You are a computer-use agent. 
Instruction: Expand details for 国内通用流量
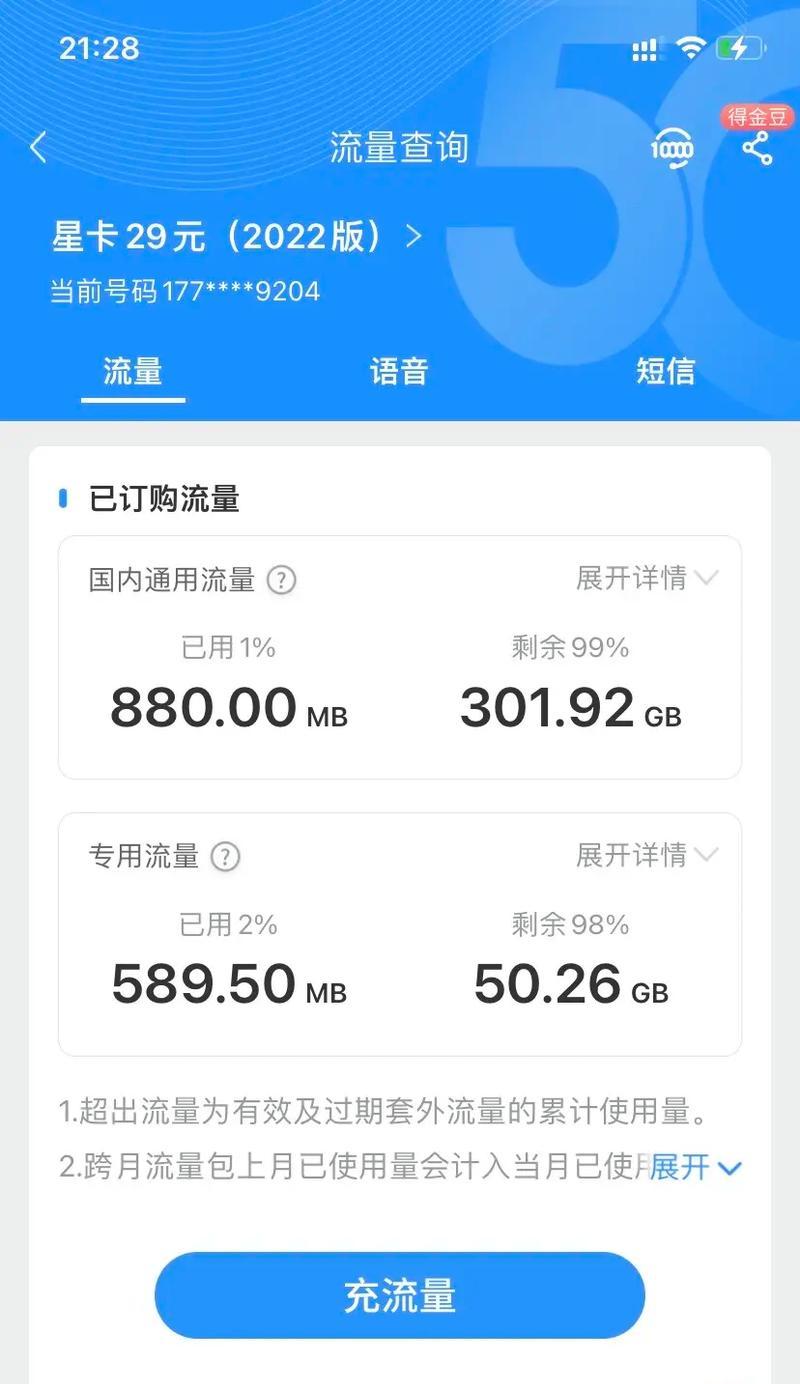[x=647, y=578]
